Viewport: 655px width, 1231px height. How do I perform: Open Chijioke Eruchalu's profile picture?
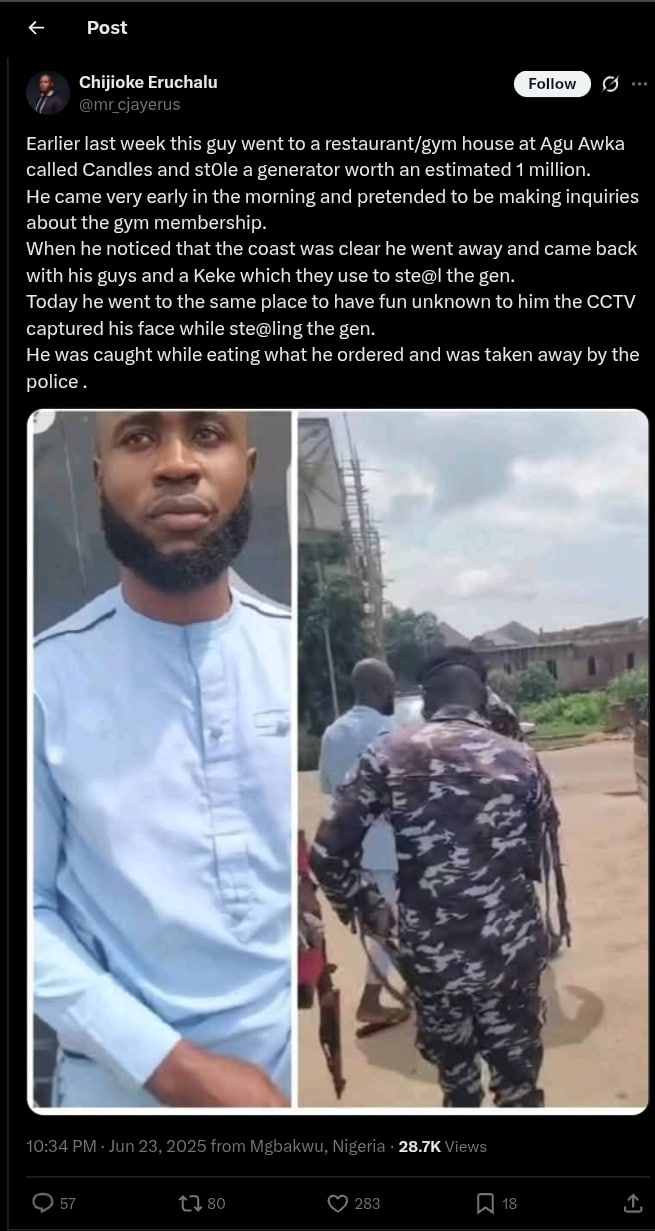47,93
